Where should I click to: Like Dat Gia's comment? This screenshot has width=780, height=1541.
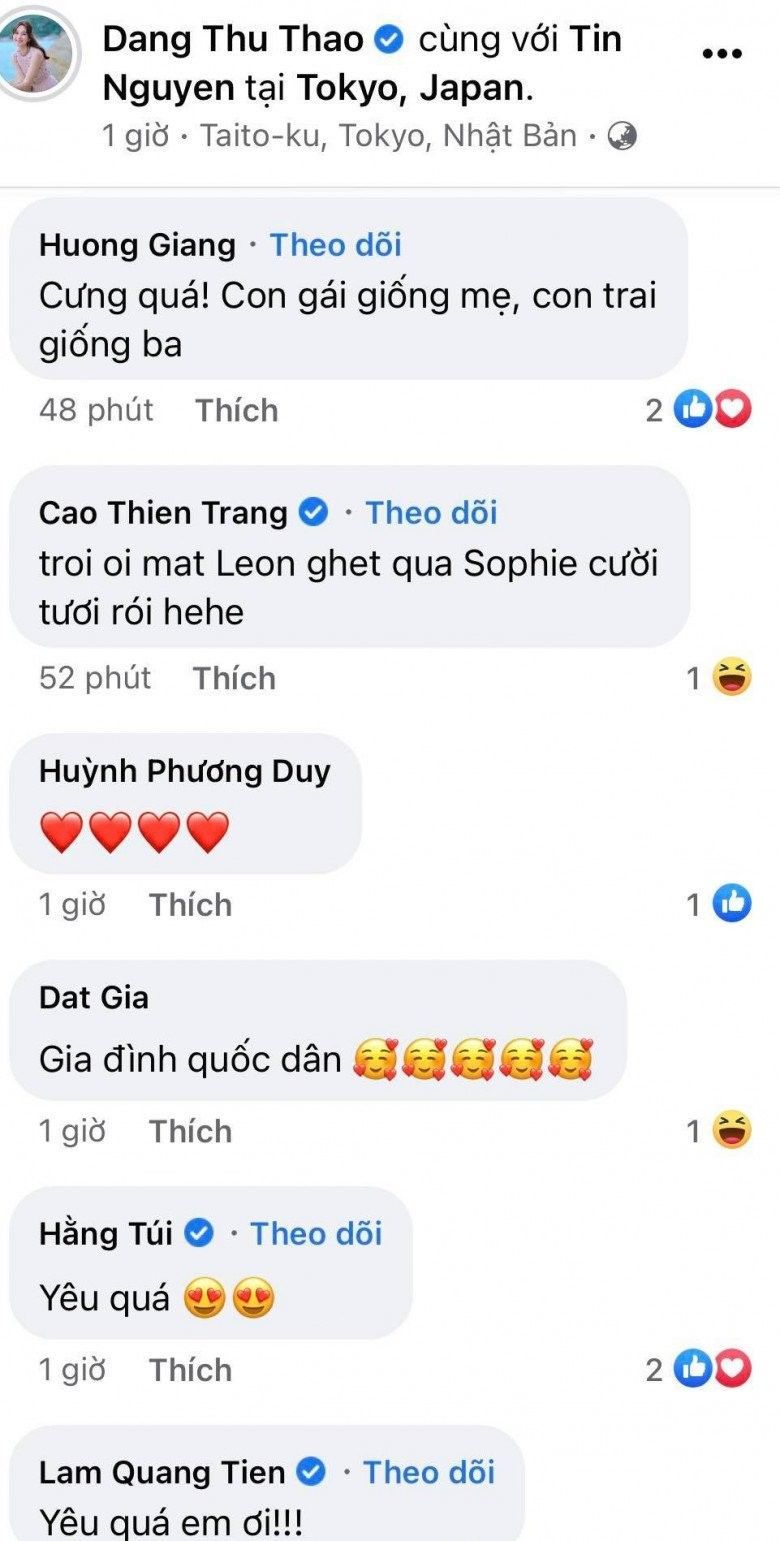(x=190, y=1131)
